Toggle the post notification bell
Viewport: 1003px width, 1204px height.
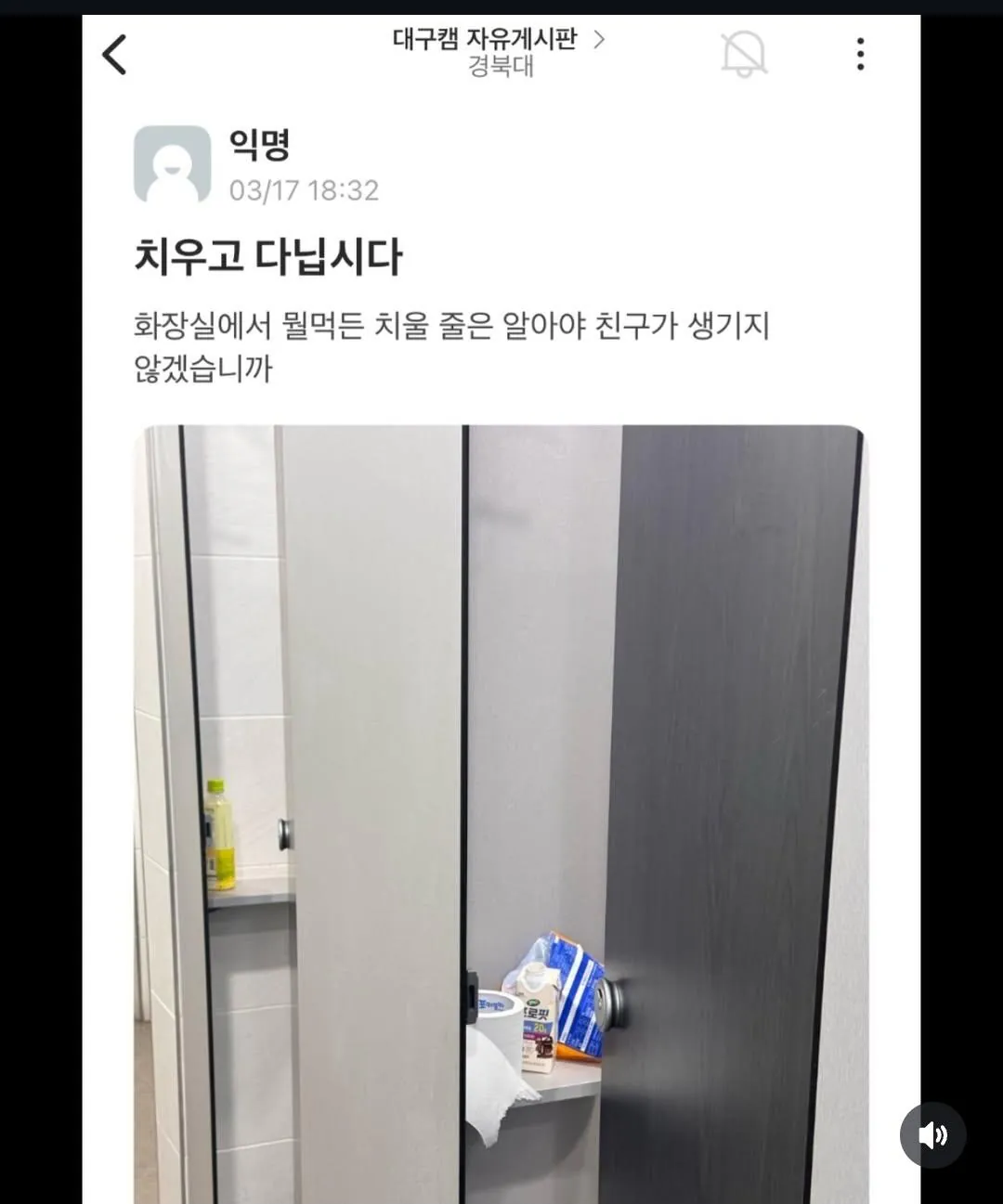[744, 54]
